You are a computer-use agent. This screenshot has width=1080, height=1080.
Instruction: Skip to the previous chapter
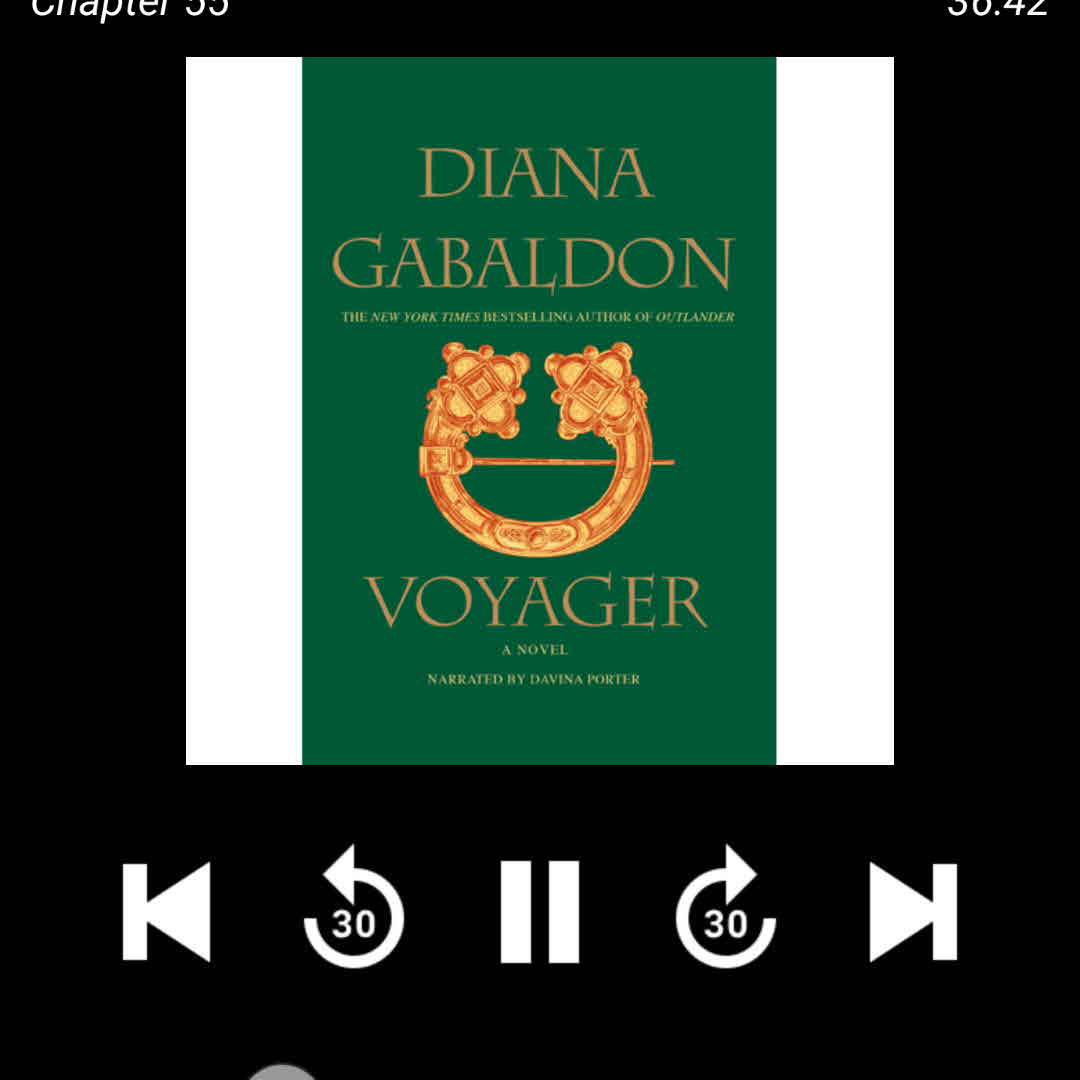[166, 911]
